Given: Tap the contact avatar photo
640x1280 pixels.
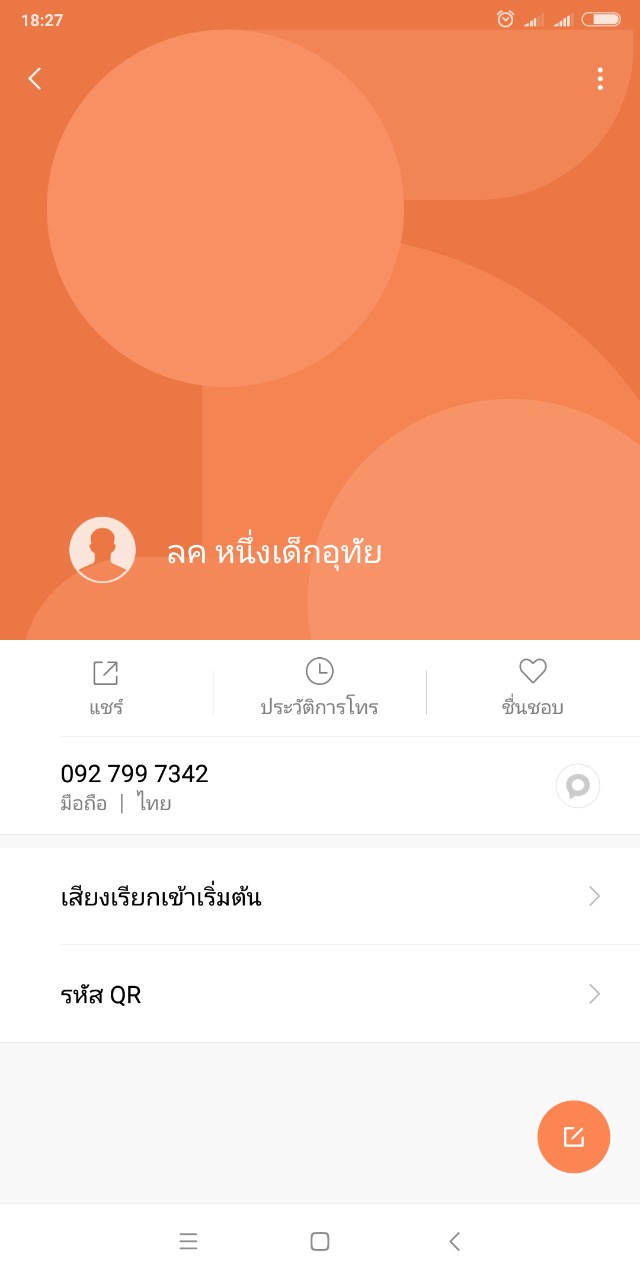Looking at the screenshot, I should pyautogui.click(x=102, y=550).
